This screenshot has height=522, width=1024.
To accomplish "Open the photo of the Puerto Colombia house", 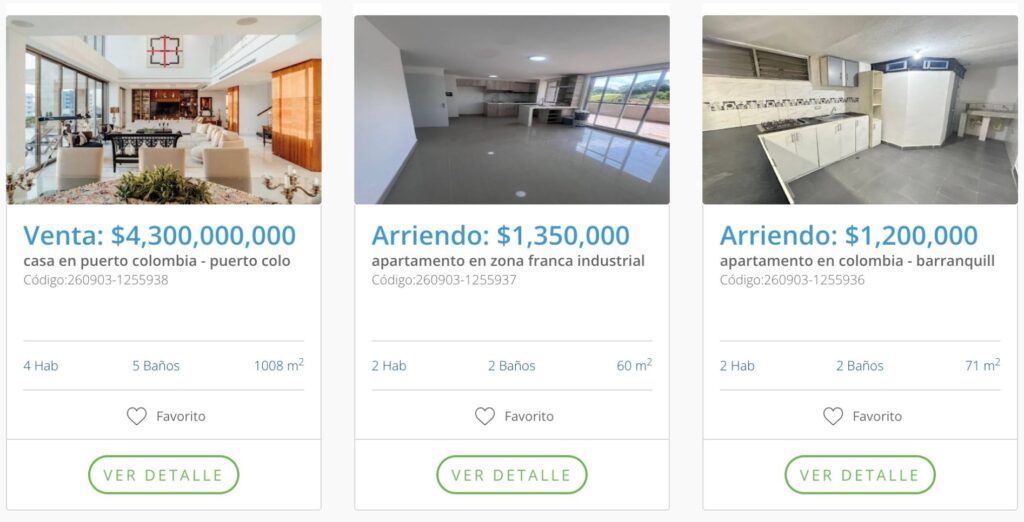I will click(x=163, y=110).
